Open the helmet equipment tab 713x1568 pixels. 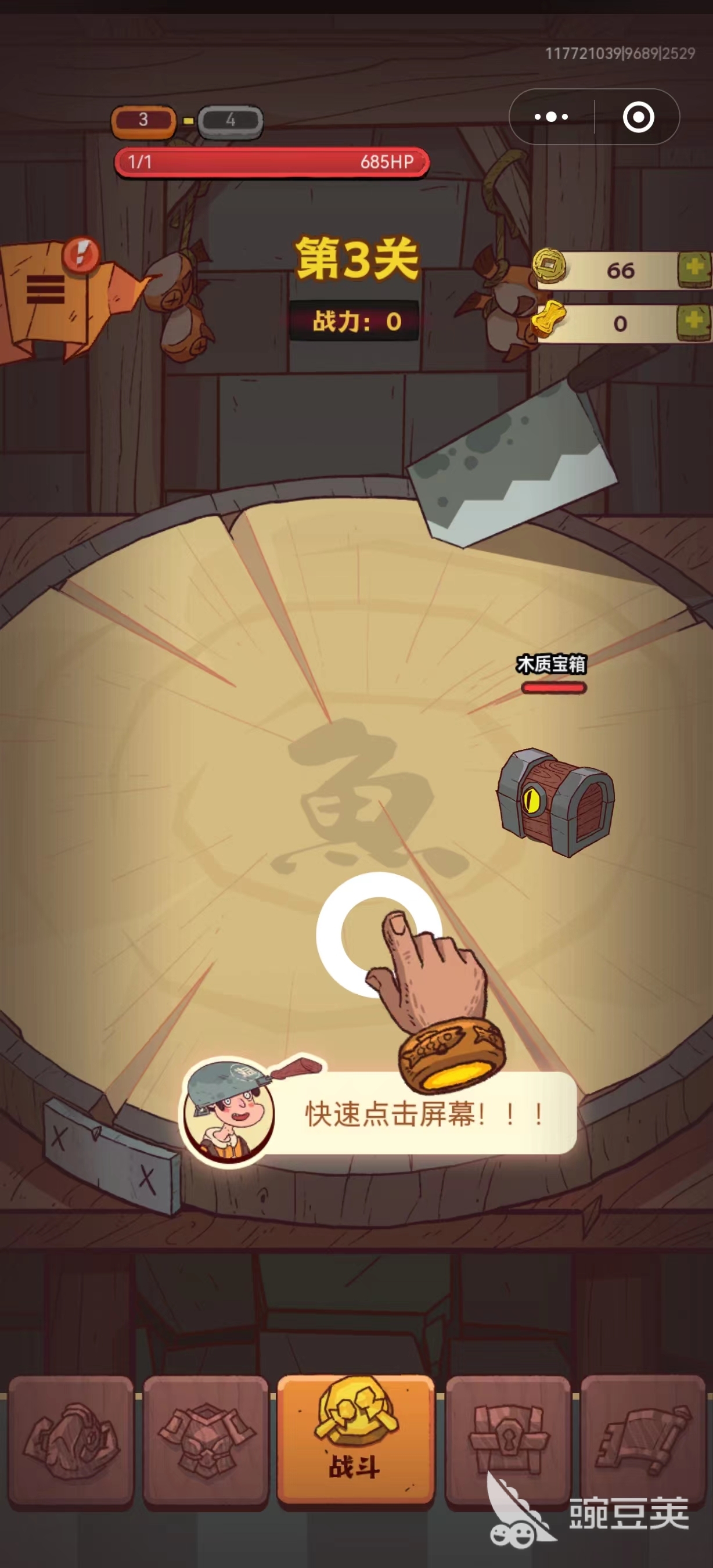point(71,1440)
